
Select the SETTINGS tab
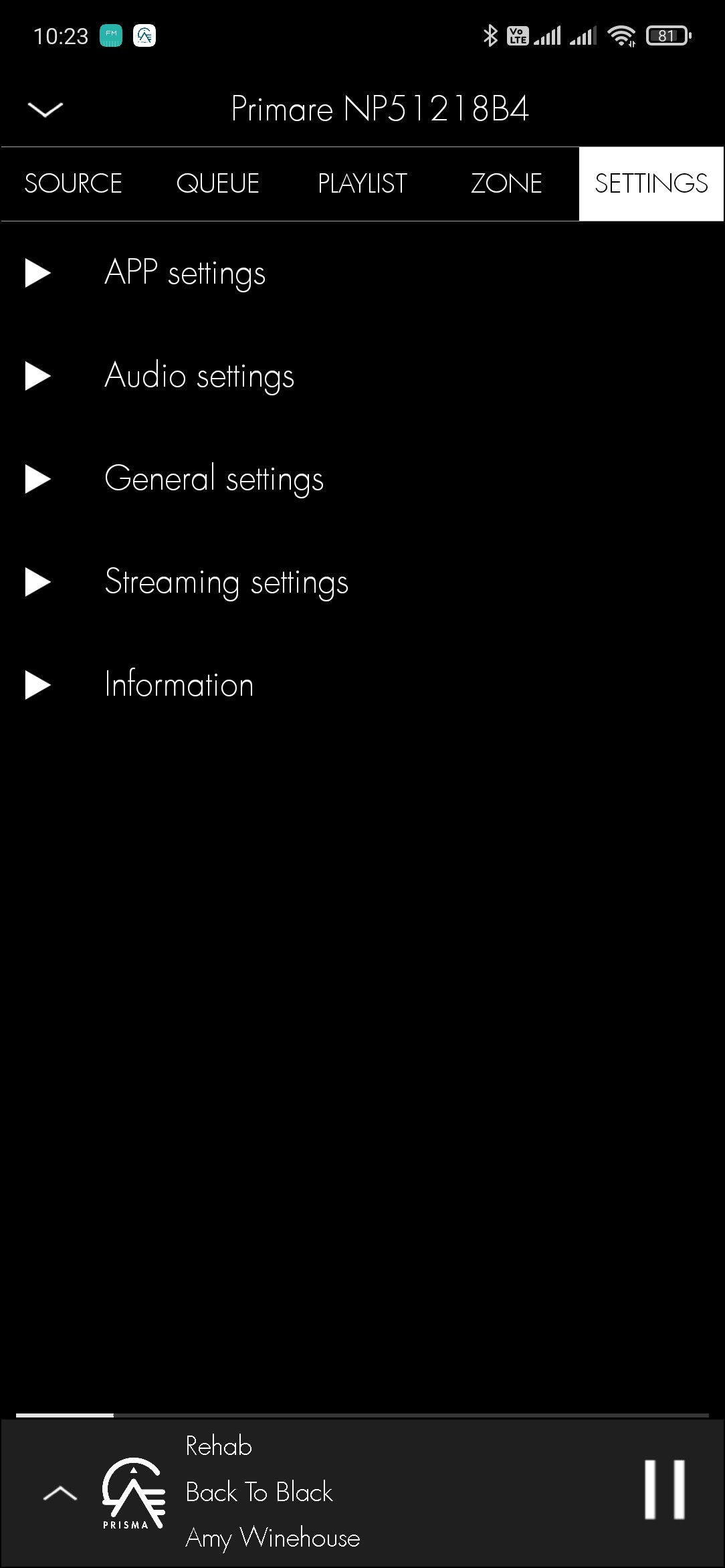click(651, 183)
